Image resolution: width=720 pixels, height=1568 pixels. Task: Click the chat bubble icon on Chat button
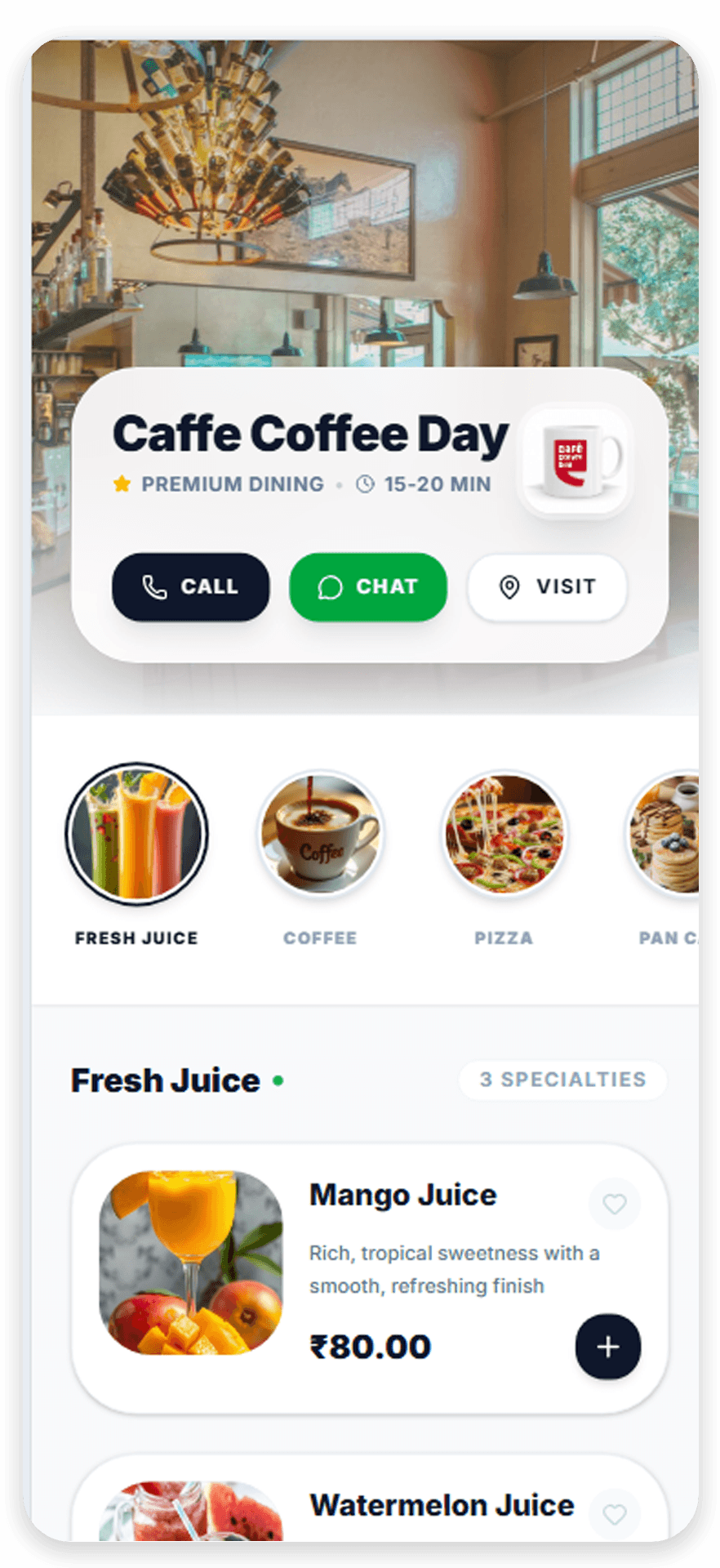click(x=330, y=586)
